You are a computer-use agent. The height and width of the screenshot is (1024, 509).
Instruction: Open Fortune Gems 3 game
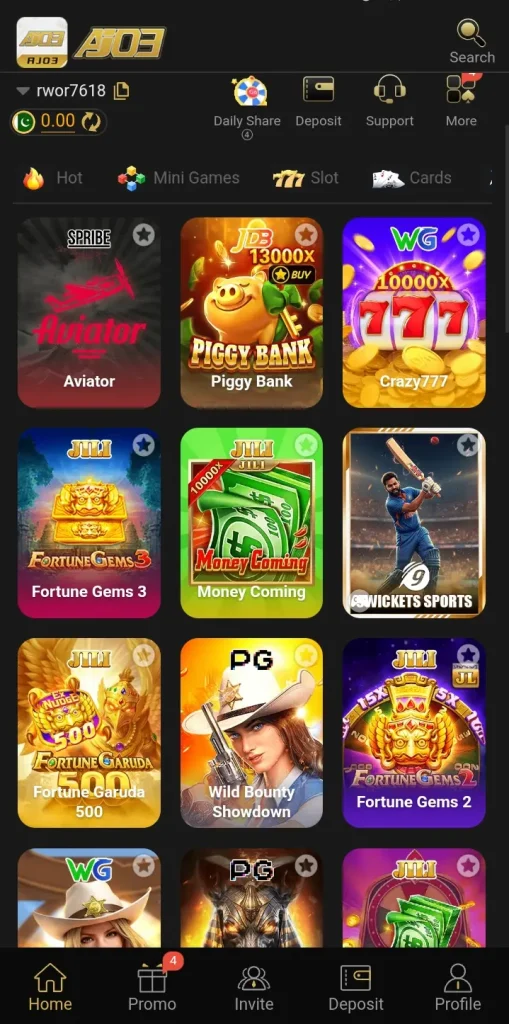coord(89,522)
